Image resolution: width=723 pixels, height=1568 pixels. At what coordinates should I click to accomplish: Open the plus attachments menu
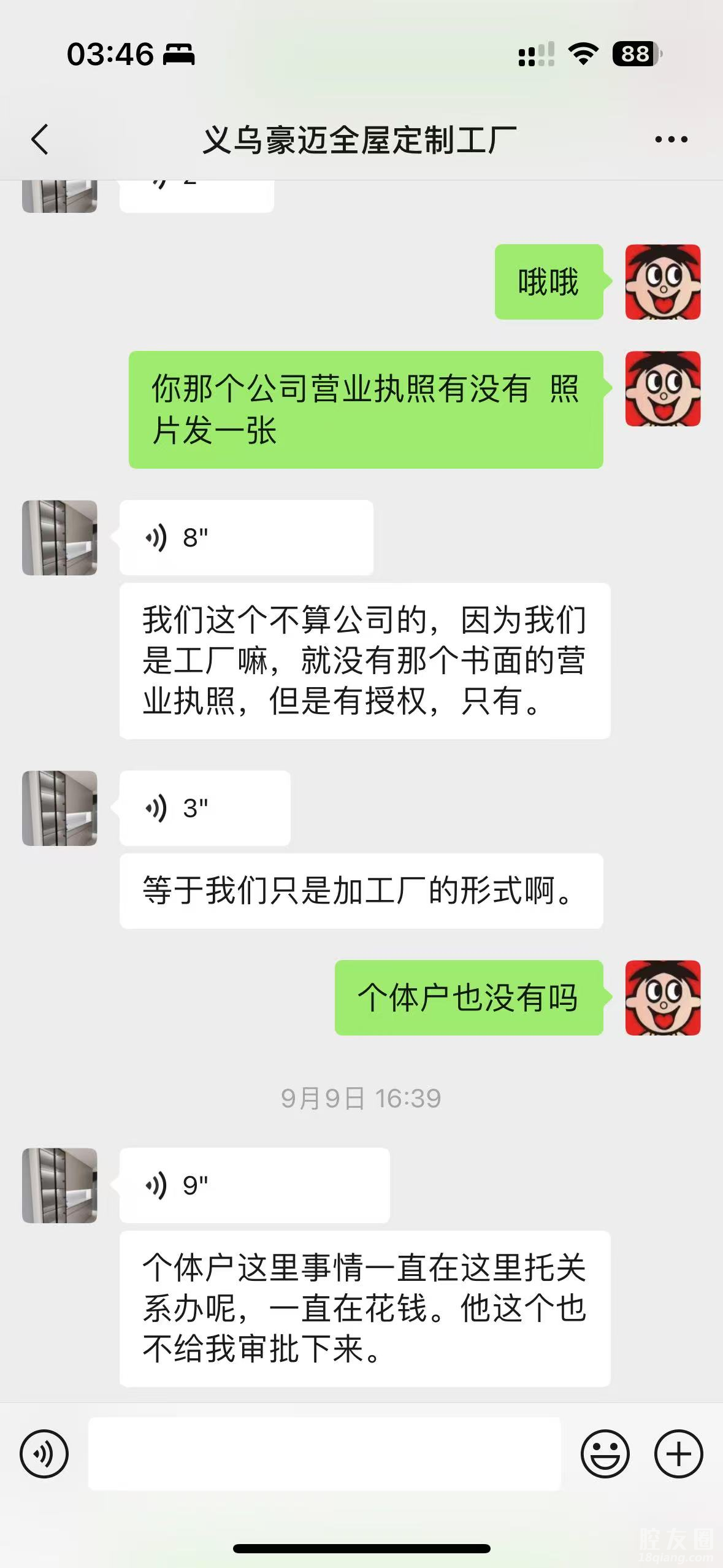tap(678, 1454)
